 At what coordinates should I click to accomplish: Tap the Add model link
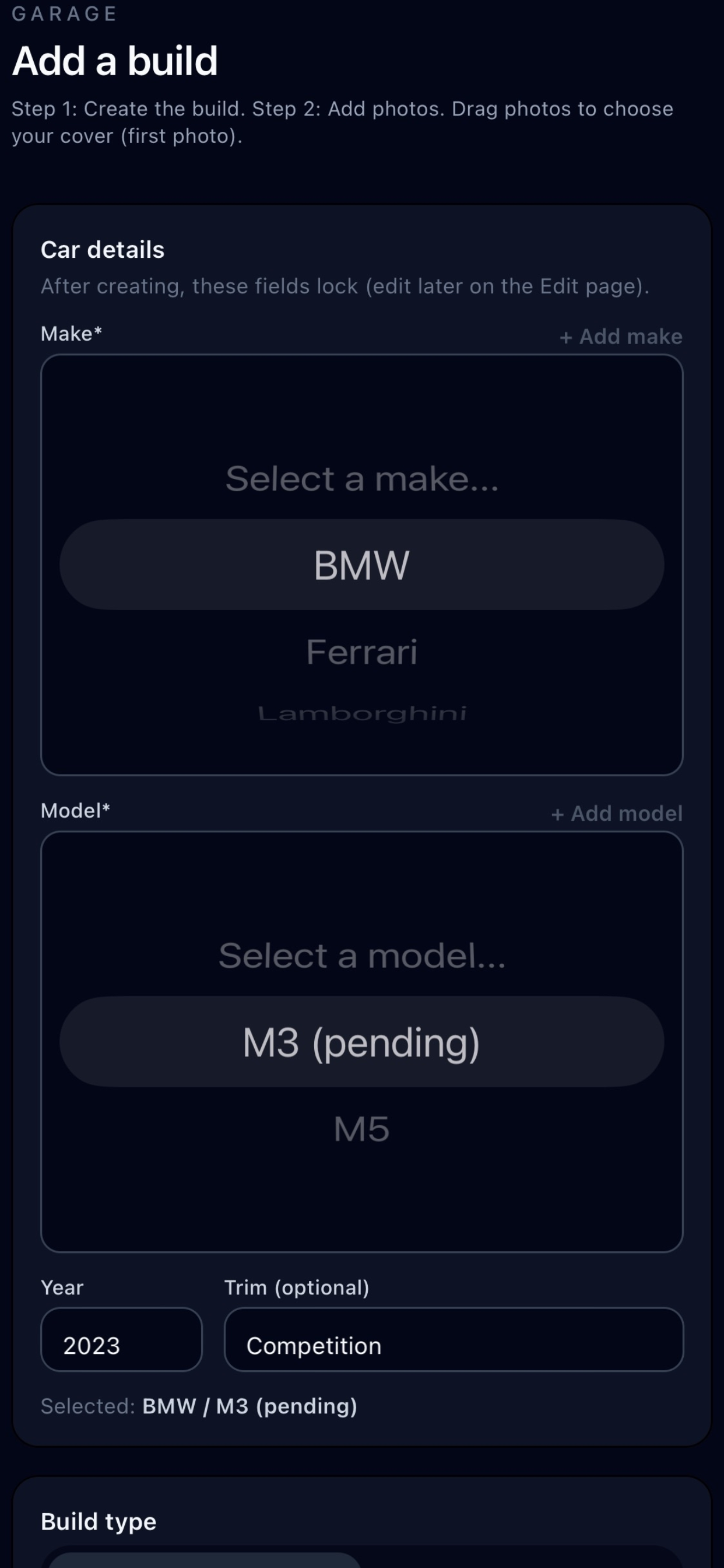[x=616, y=813]
